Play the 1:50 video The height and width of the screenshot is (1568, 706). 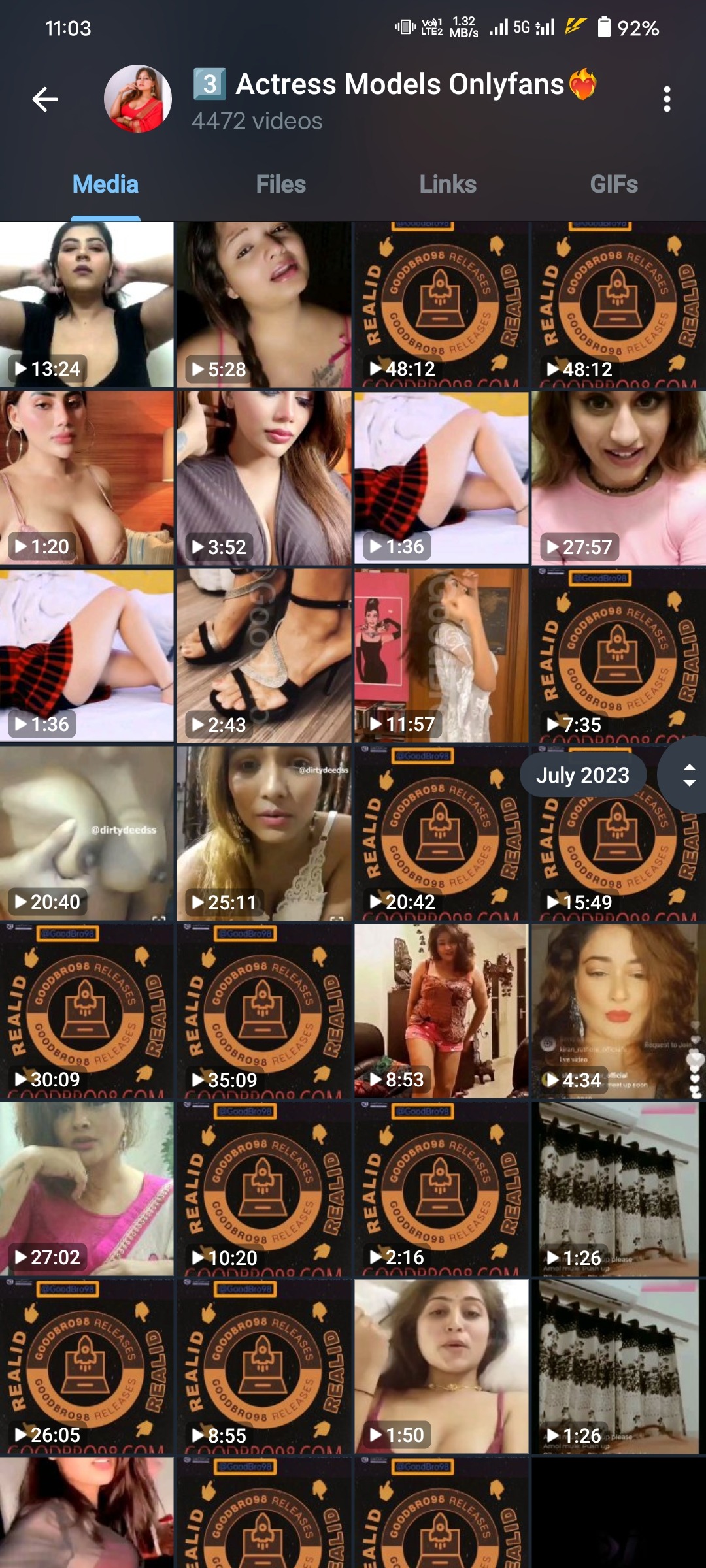tap(441, 1366)
